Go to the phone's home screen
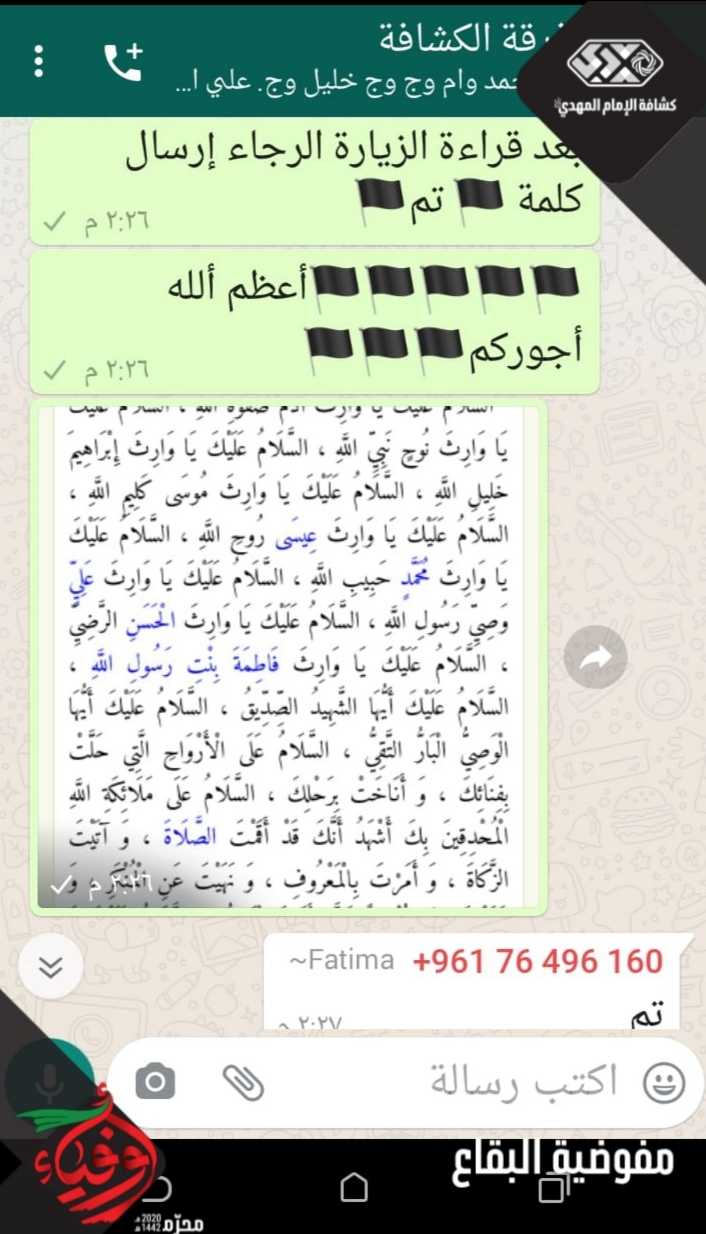 (x=354, y=1188)
